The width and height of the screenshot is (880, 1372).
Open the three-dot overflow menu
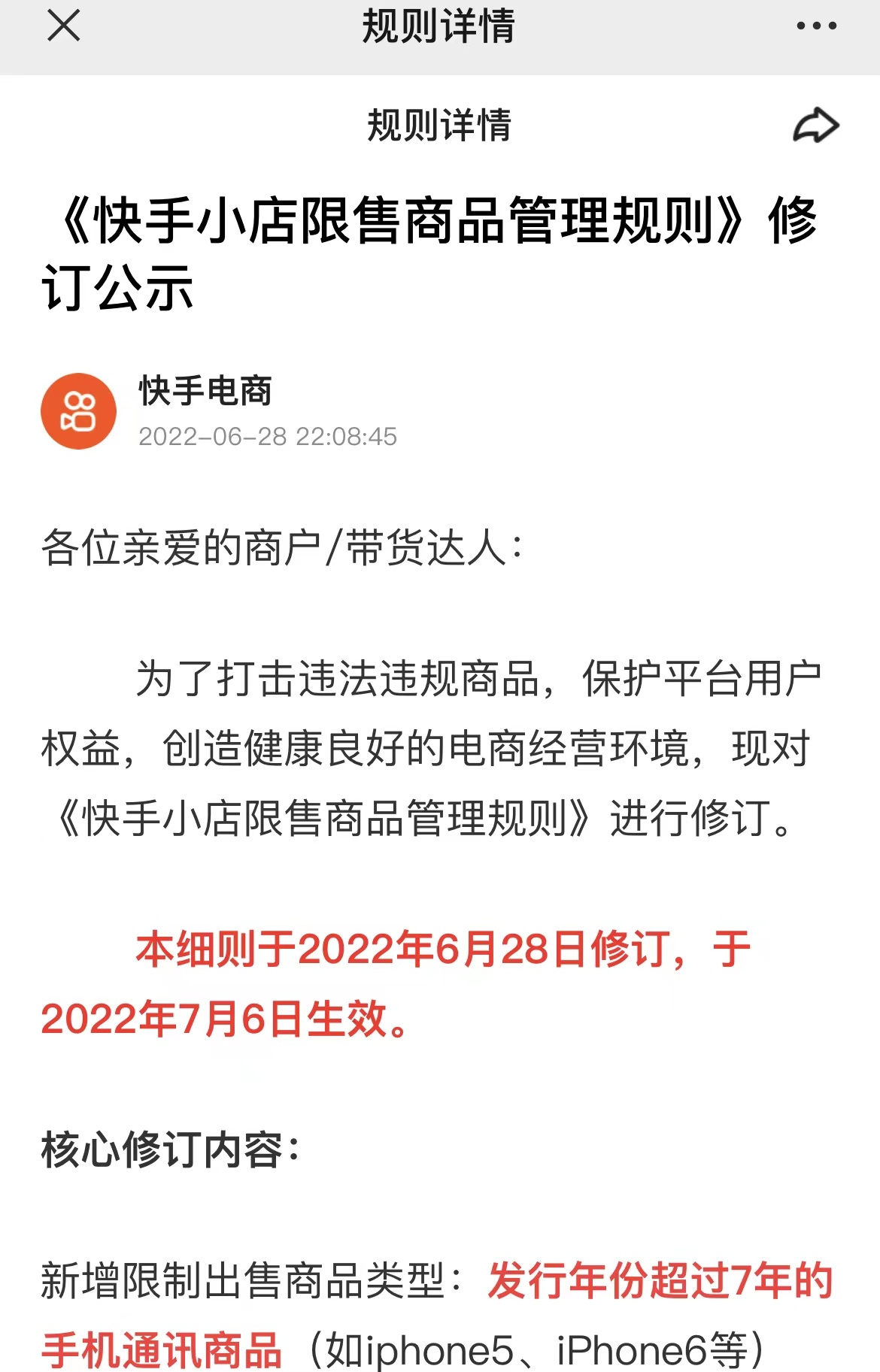[x=816, y=26]
